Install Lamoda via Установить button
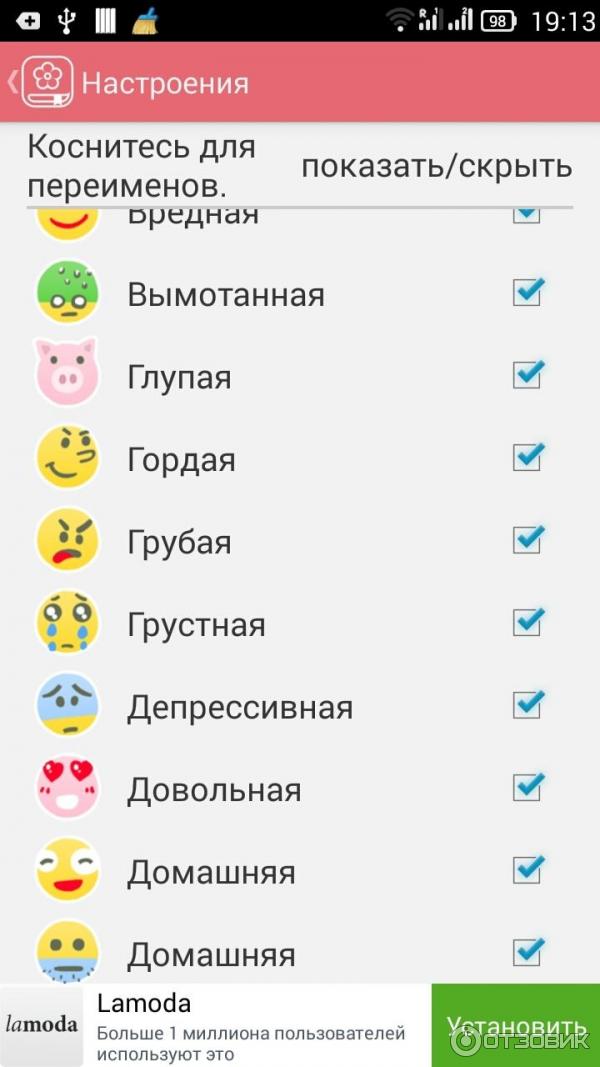This screenshot has width=600, height=1067. click(x=515, y=1025)
